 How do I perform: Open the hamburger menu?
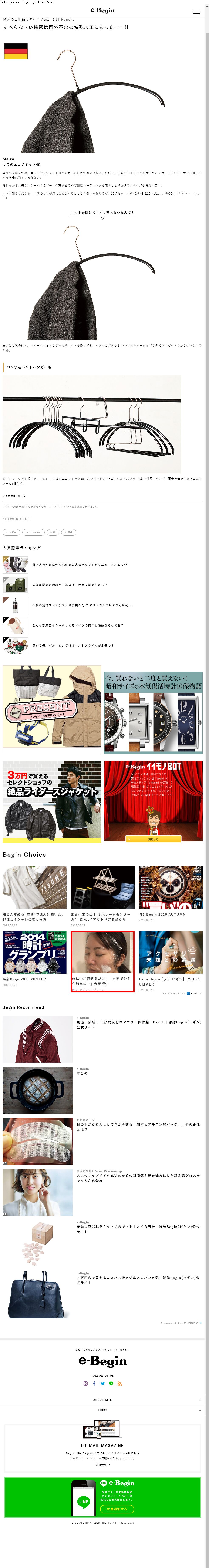(196, 12)
